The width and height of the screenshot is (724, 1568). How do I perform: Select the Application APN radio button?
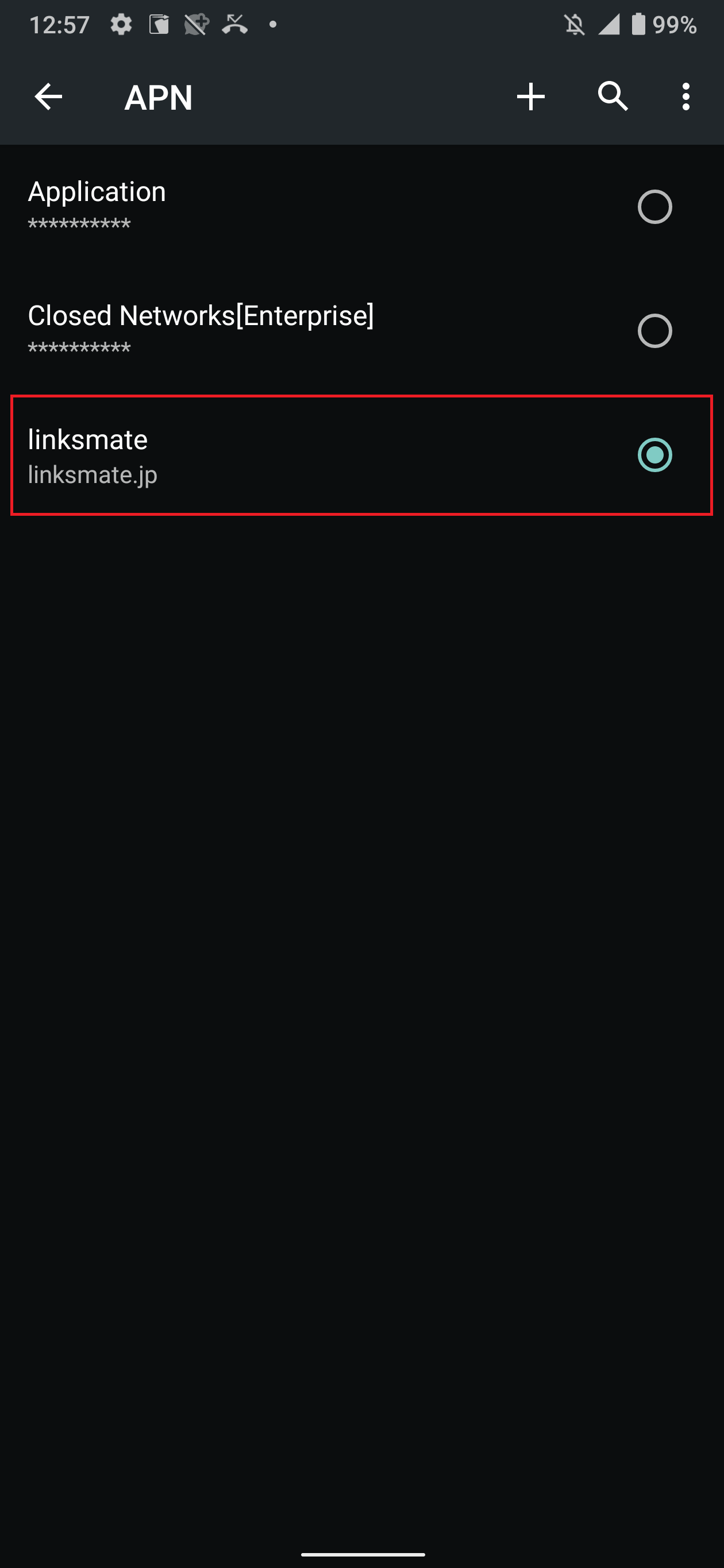coord(654,207)
